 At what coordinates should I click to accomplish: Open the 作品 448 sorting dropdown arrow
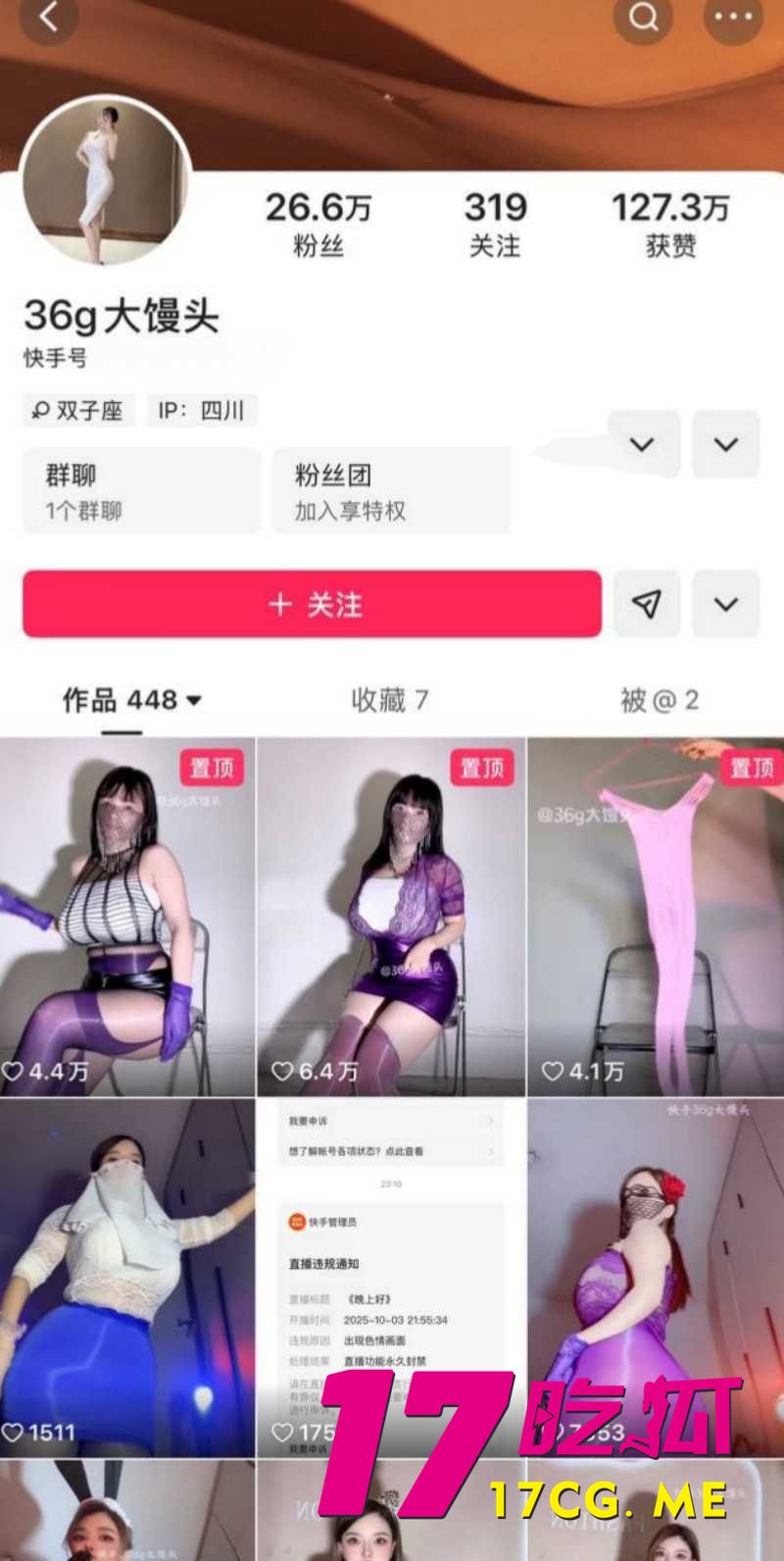click(x=193, y=700)
